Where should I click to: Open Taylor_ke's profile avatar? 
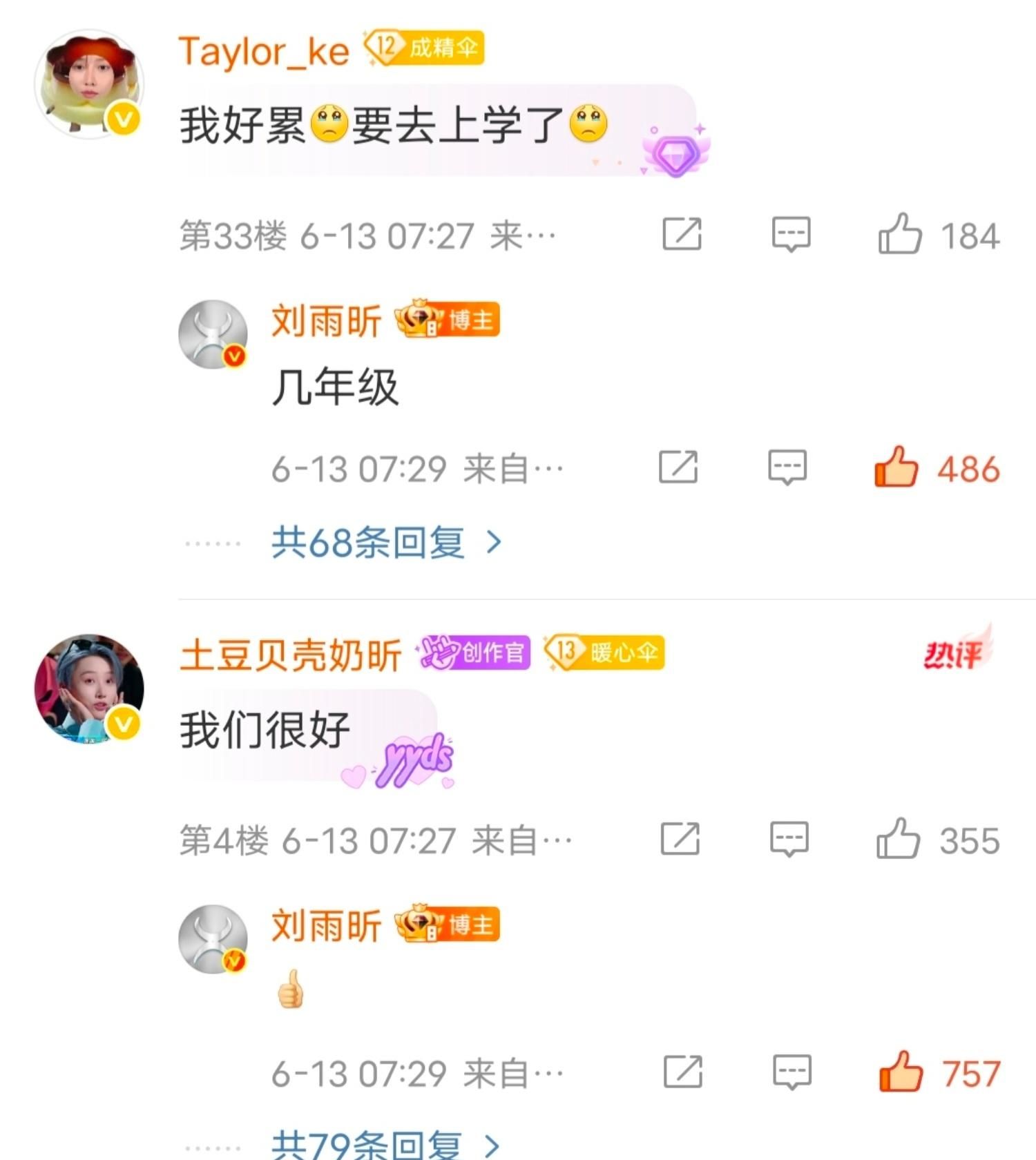(89, 84)
